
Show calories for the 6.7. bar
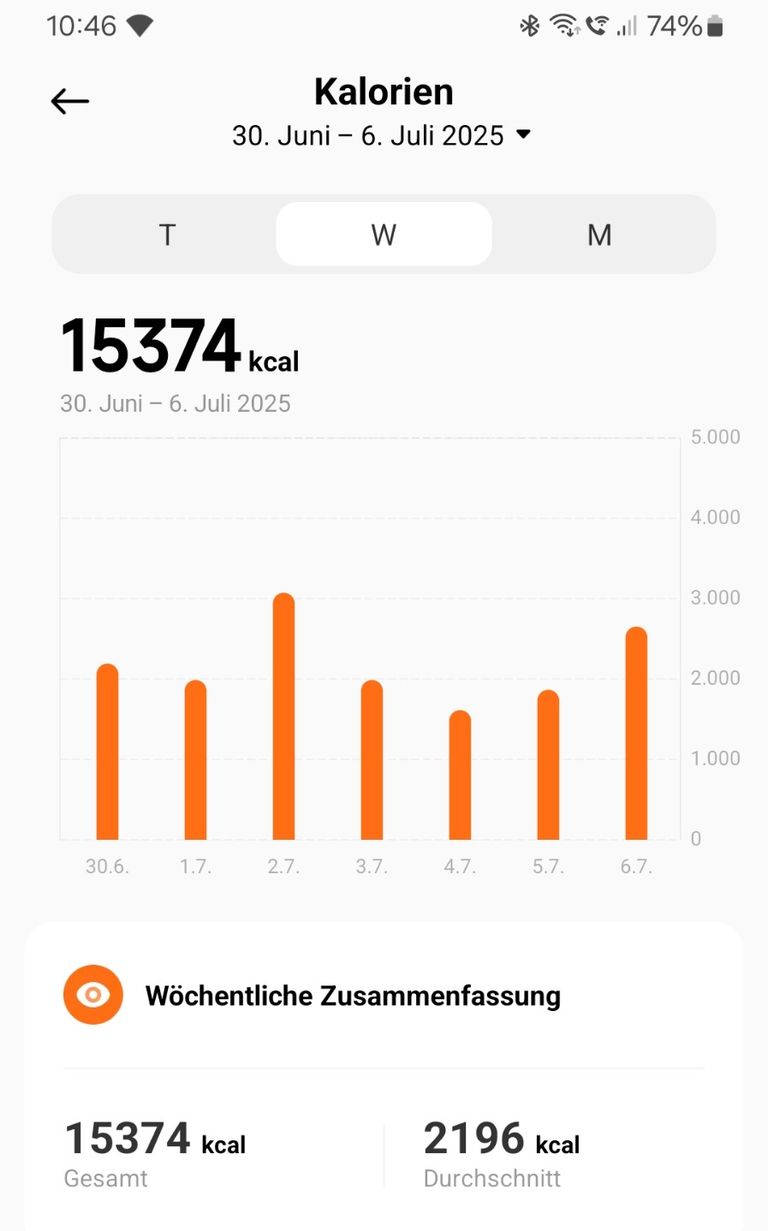pyautogui.click(x=636, y=733)
